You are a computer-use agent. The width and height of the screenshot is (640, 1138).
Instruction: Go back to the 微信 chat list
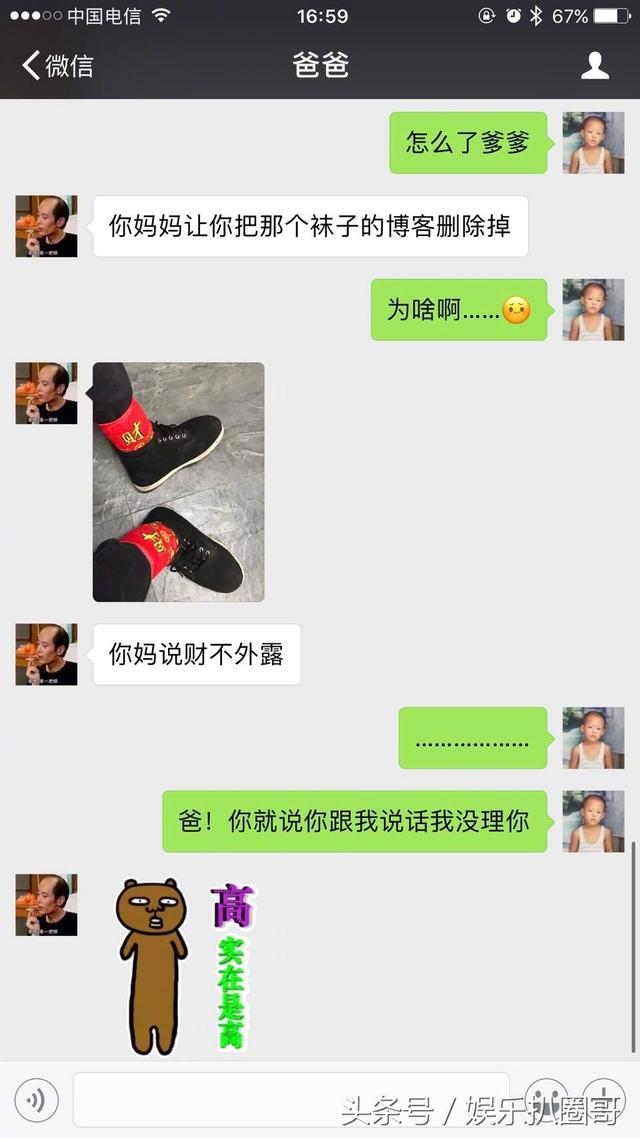click(56, 66)
